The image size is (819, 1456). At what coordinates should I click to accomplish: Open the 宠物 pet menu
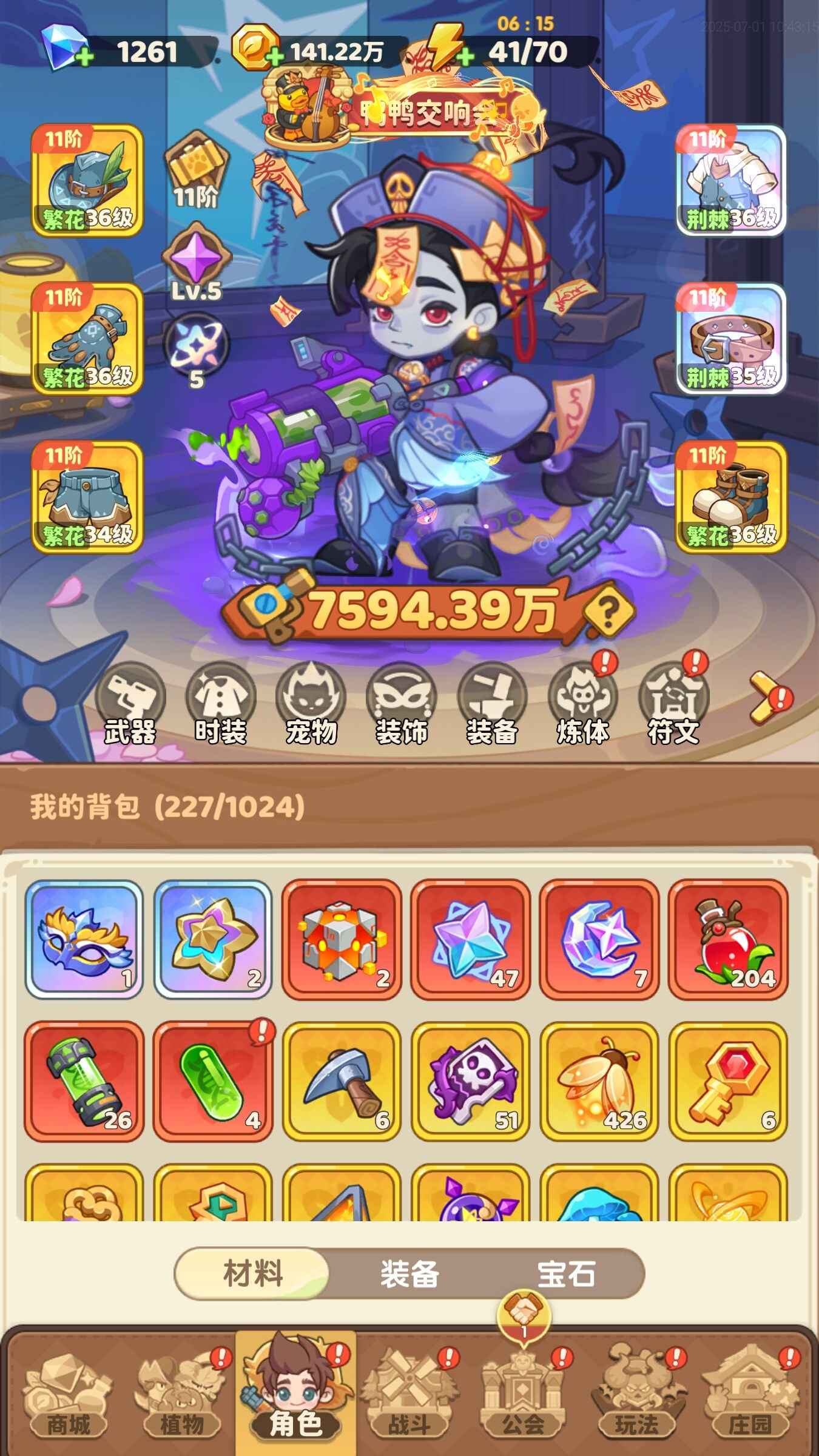[x=311, y=704]
